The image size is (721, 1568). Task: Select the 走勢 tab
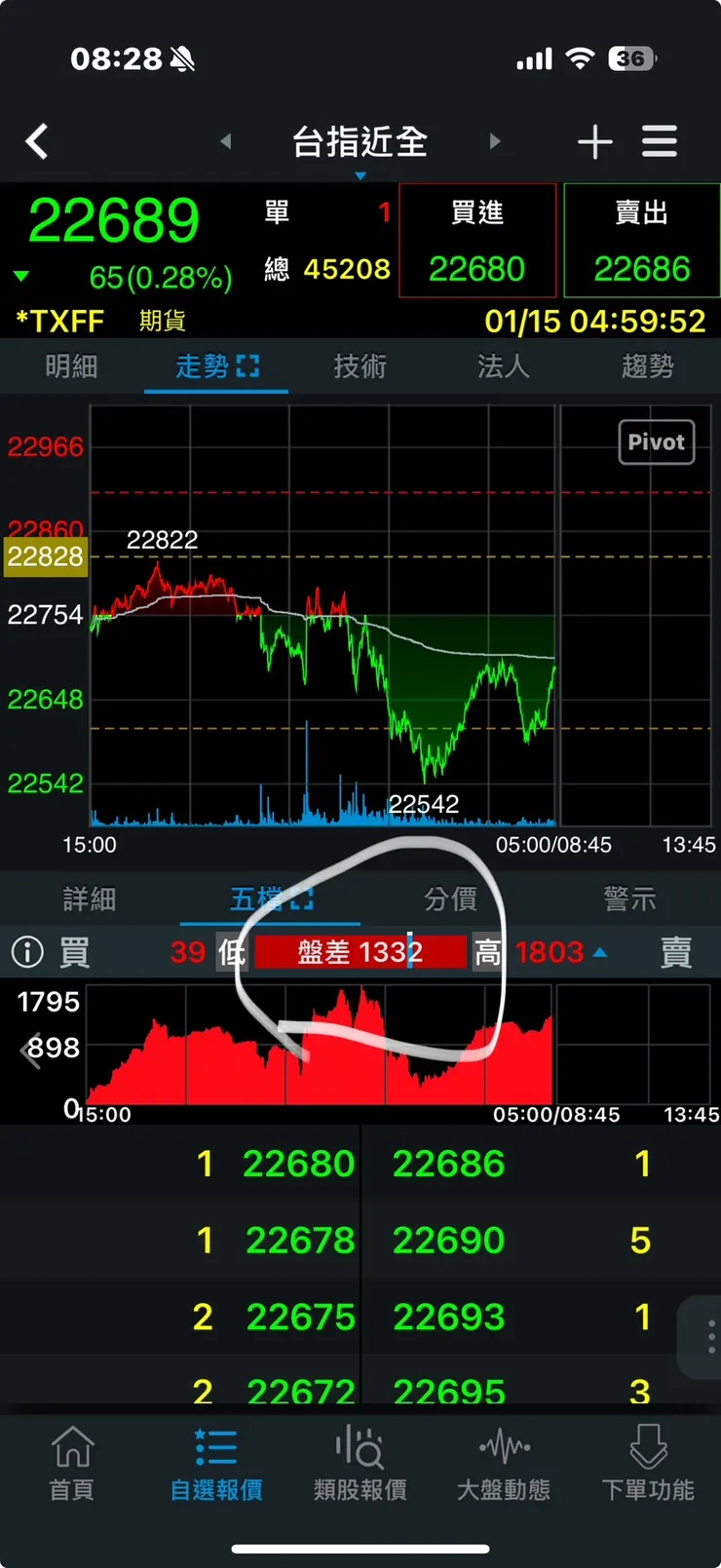[x=215, y=366]
